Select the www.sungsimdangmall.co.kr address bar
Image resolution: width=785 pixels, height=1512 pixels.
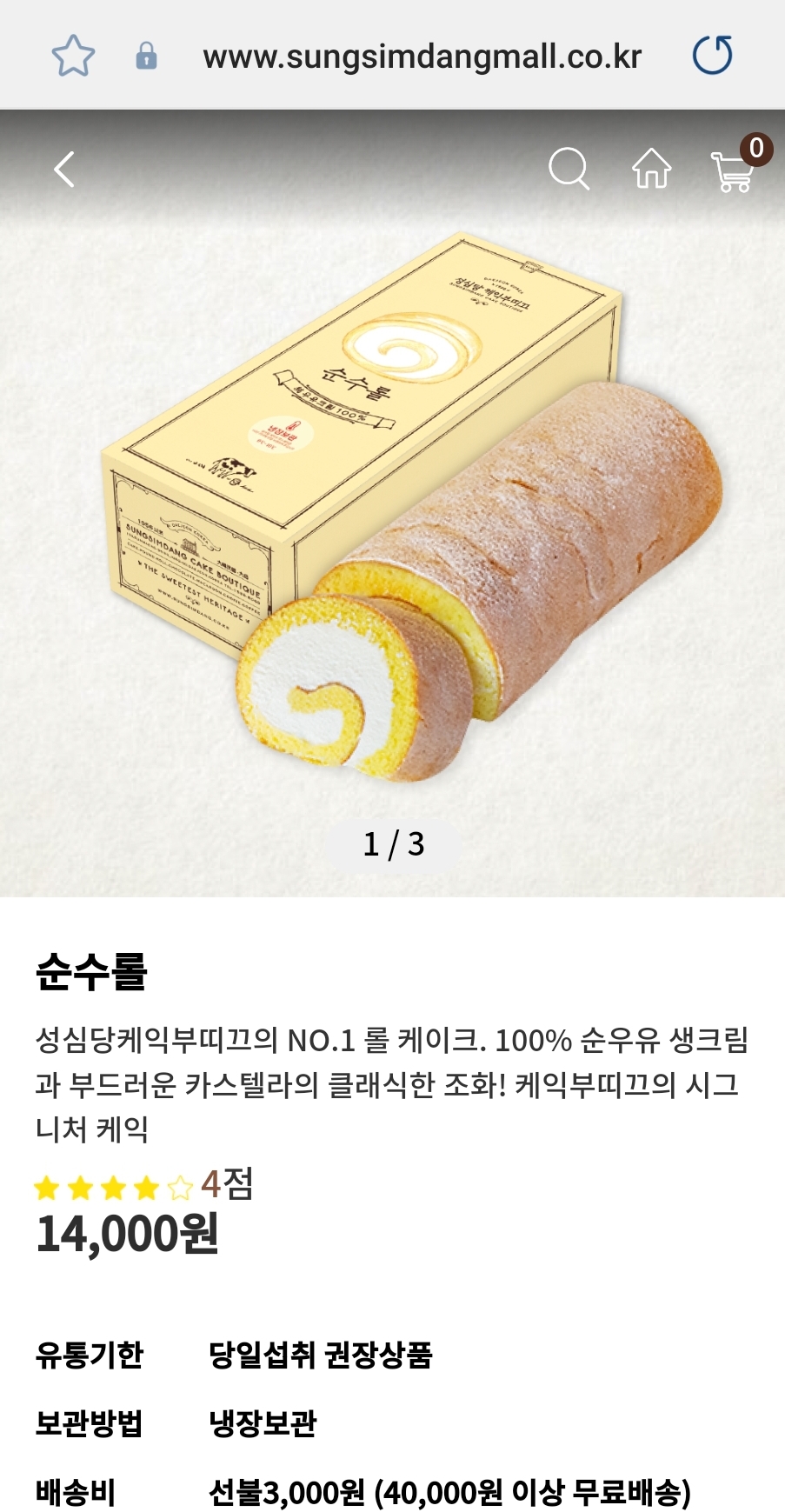point(422,56)
